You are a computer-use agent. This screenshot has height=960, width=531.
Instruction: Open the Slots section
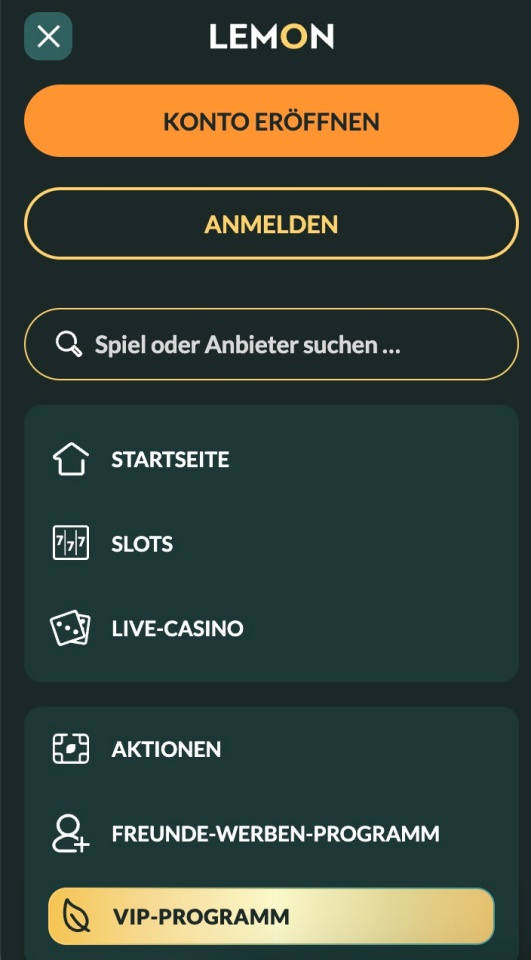coord(271,543)
